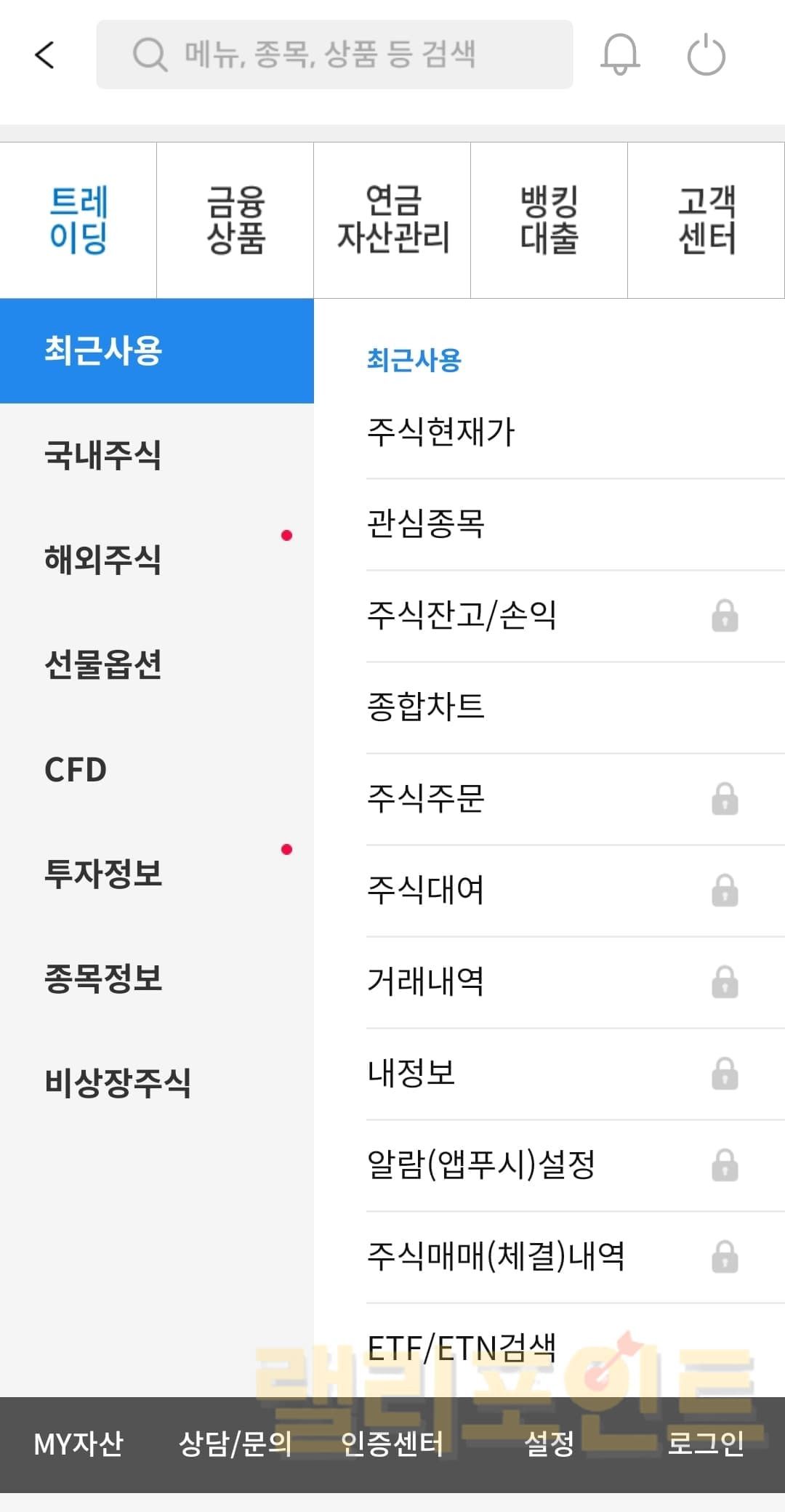Select 투자정보 in the side menu

coord(103,874)
